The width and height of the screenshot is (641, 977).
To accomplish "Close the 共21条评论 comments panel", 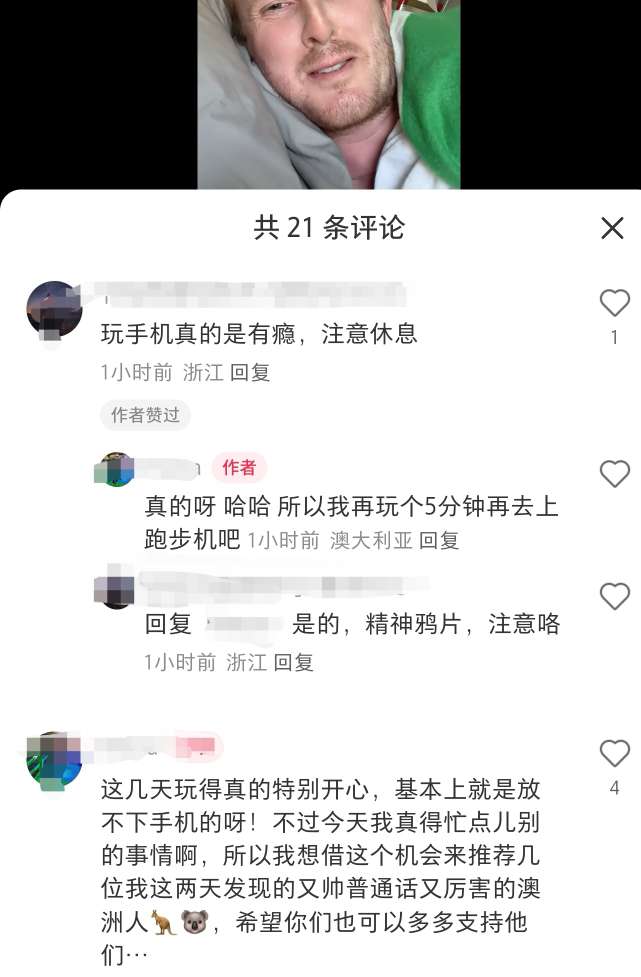I will tap(612, 228).
